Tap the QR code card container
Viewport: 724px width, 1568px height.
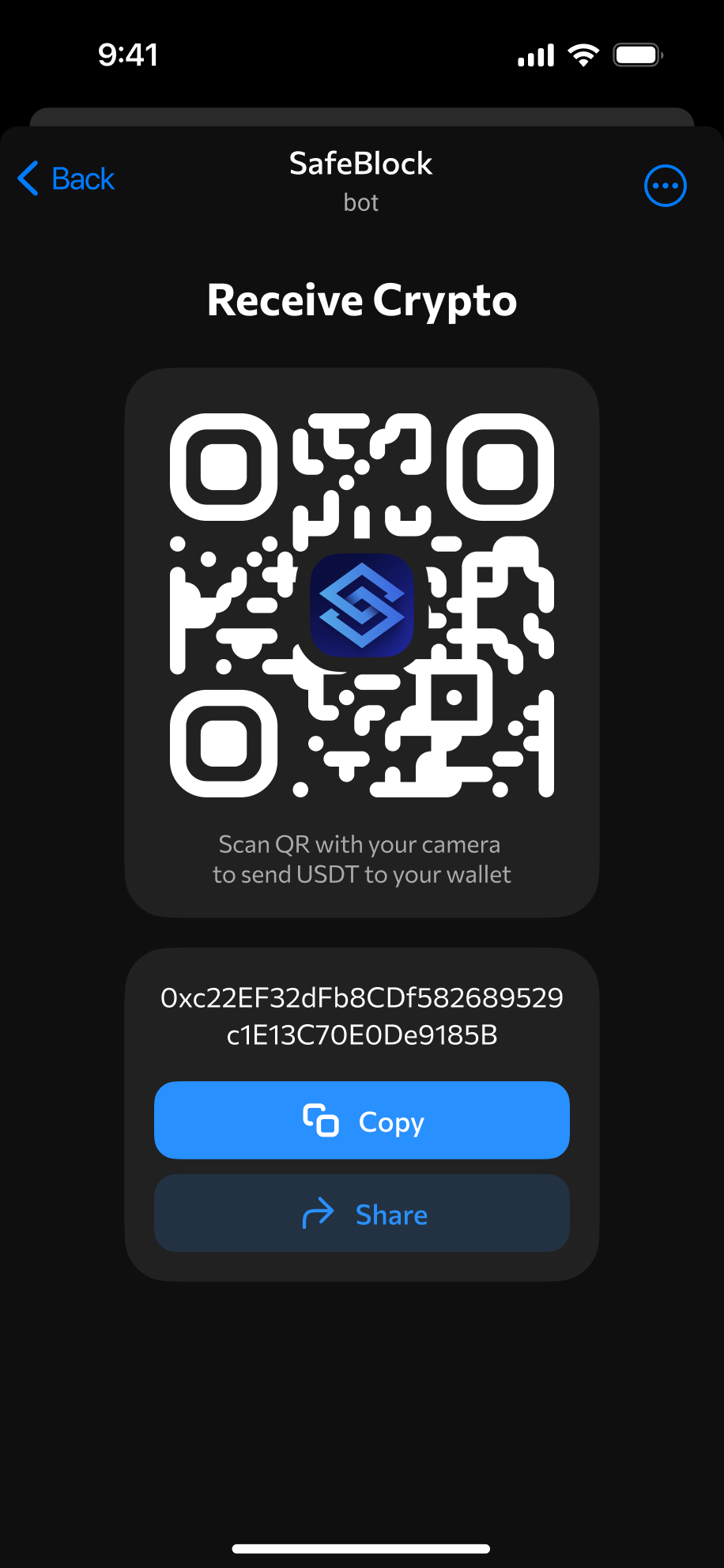tap(361, 642)
